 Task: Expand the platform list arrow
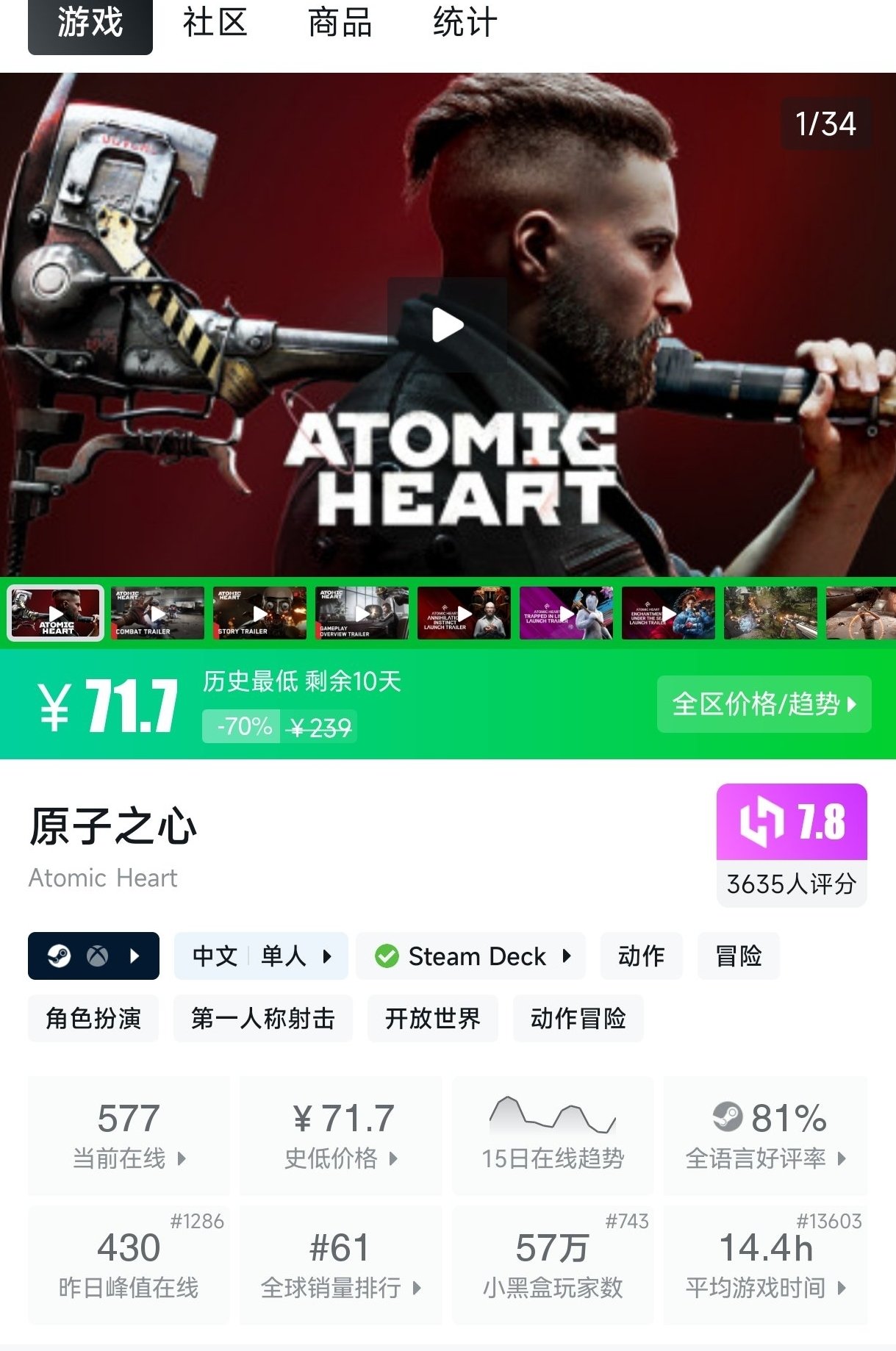click(135, 956)
